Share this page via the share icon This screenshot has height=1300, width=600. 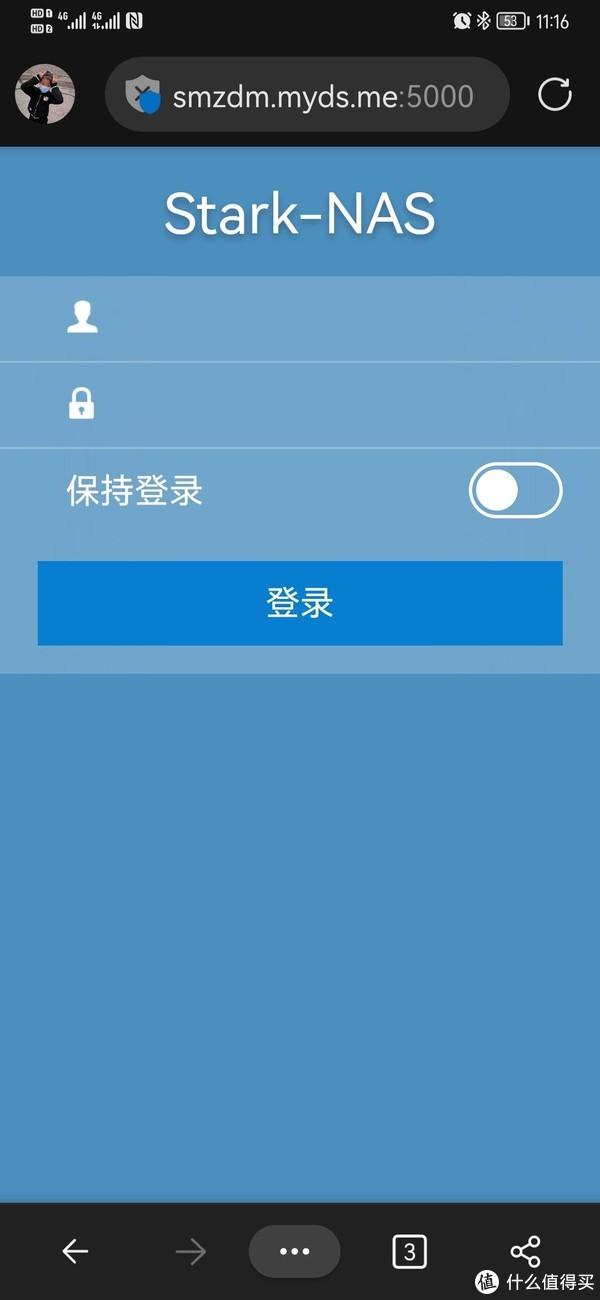525,1251
